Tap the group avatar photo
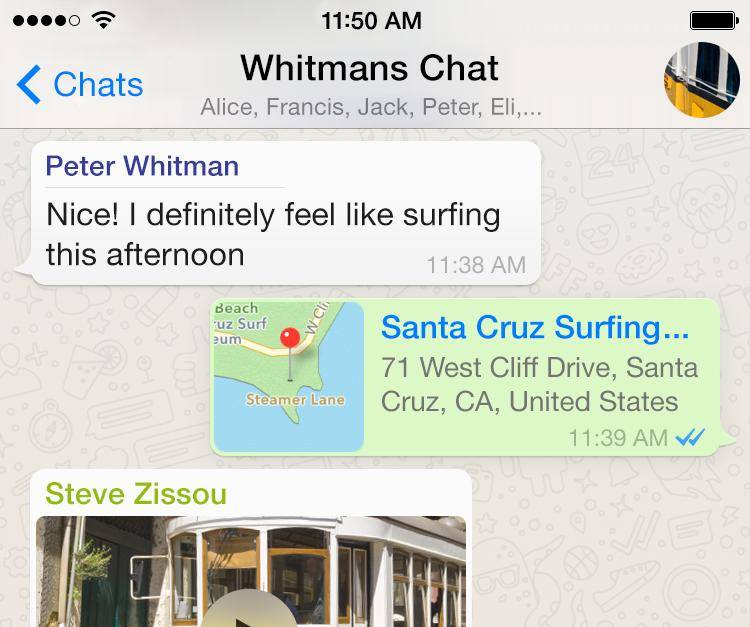750x627 pixels. click(x=701, y=79)
